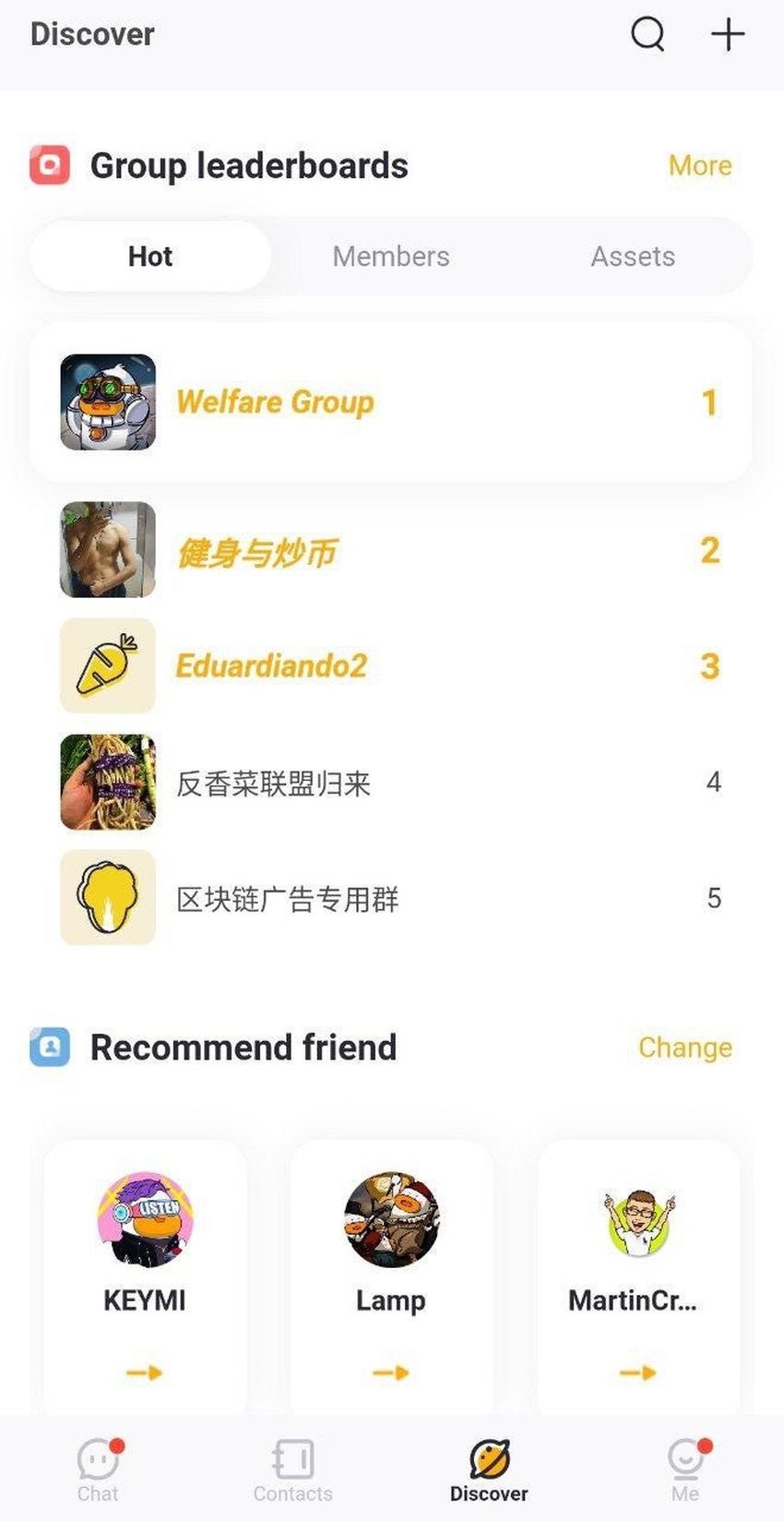The image size is (784, 1521).
Task: Click the Recommend friend blue icon
Action: coord(48,1048)
